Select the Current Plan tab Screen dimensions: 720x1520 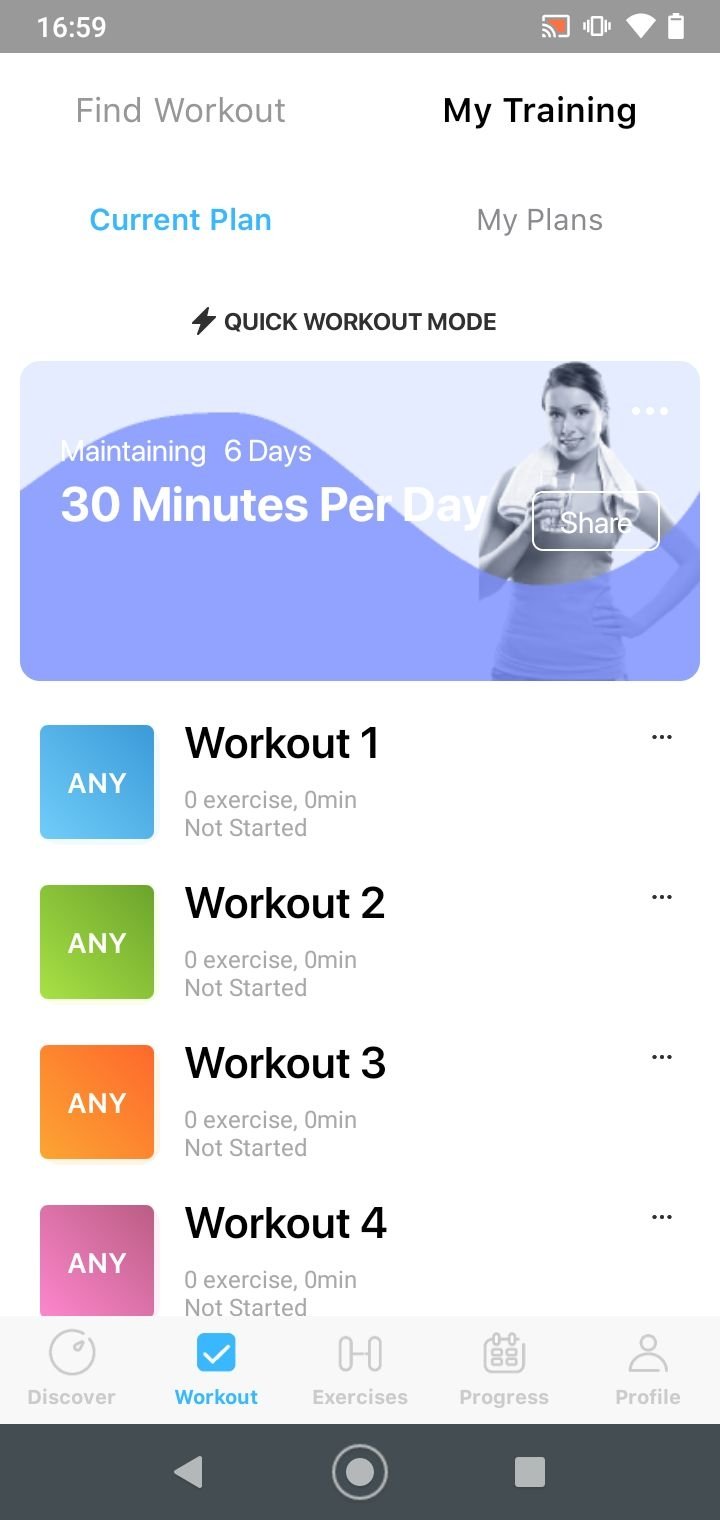(181, 220)
